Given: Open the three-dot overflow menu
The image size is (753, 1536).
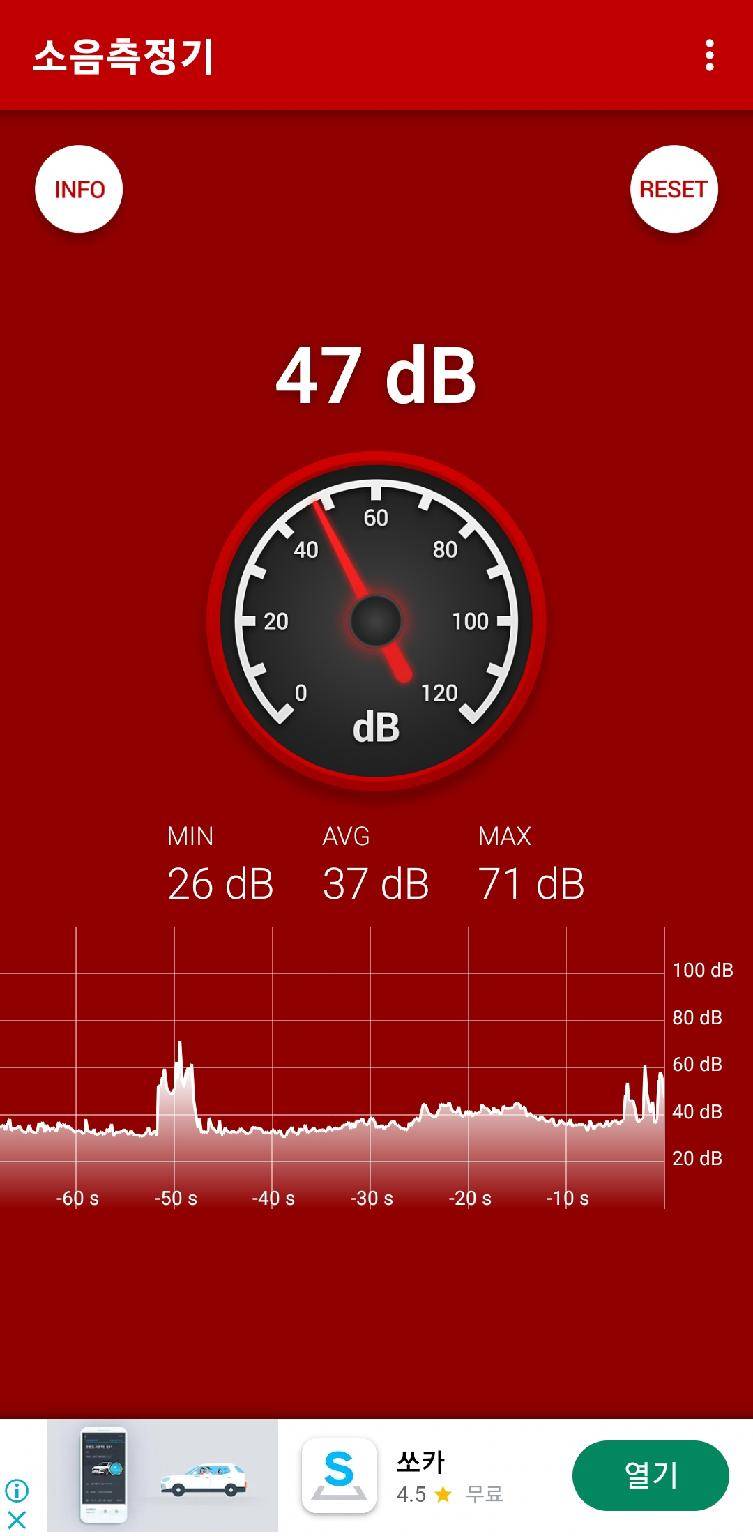Looking at the screenshot, I should [709, 55].
